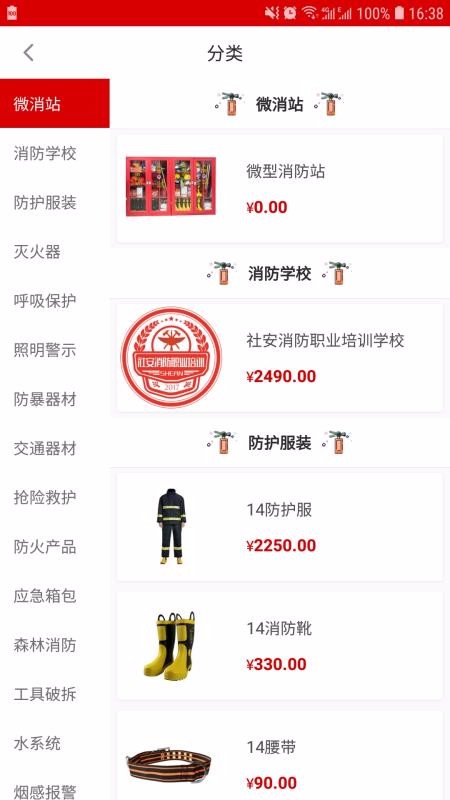Tap the 微消站 category tab
The width and height of the screenshot is (450, 800).
click(55, 104)
